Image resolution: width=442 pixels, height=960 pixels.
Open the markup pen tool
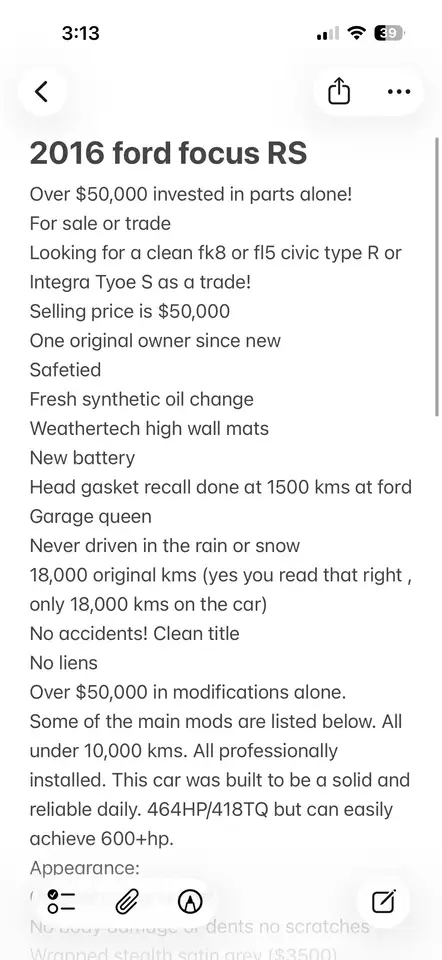pos(190,901)
